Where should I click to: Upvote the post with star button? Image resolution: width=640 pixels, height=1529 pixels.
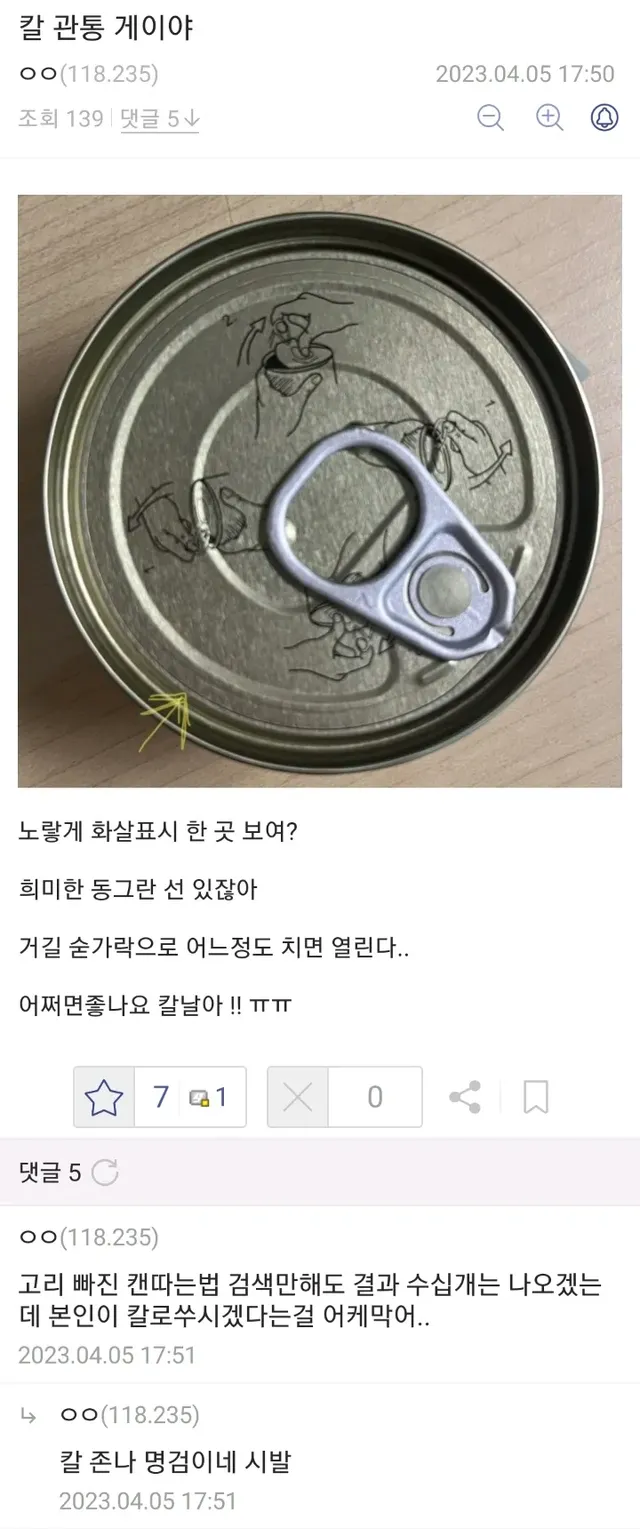104,1097
